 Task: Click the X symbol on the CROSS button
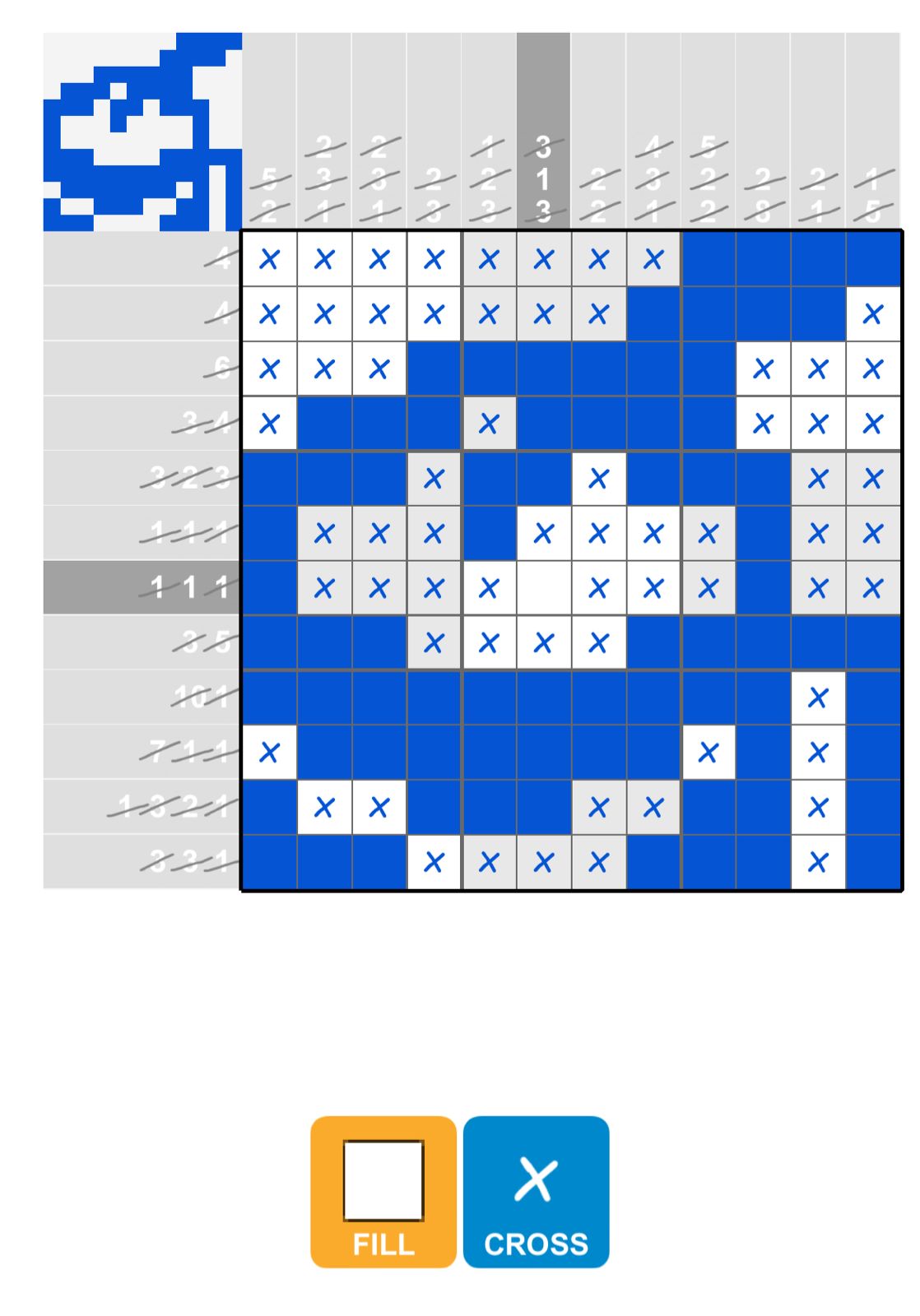click(537, 1181)
